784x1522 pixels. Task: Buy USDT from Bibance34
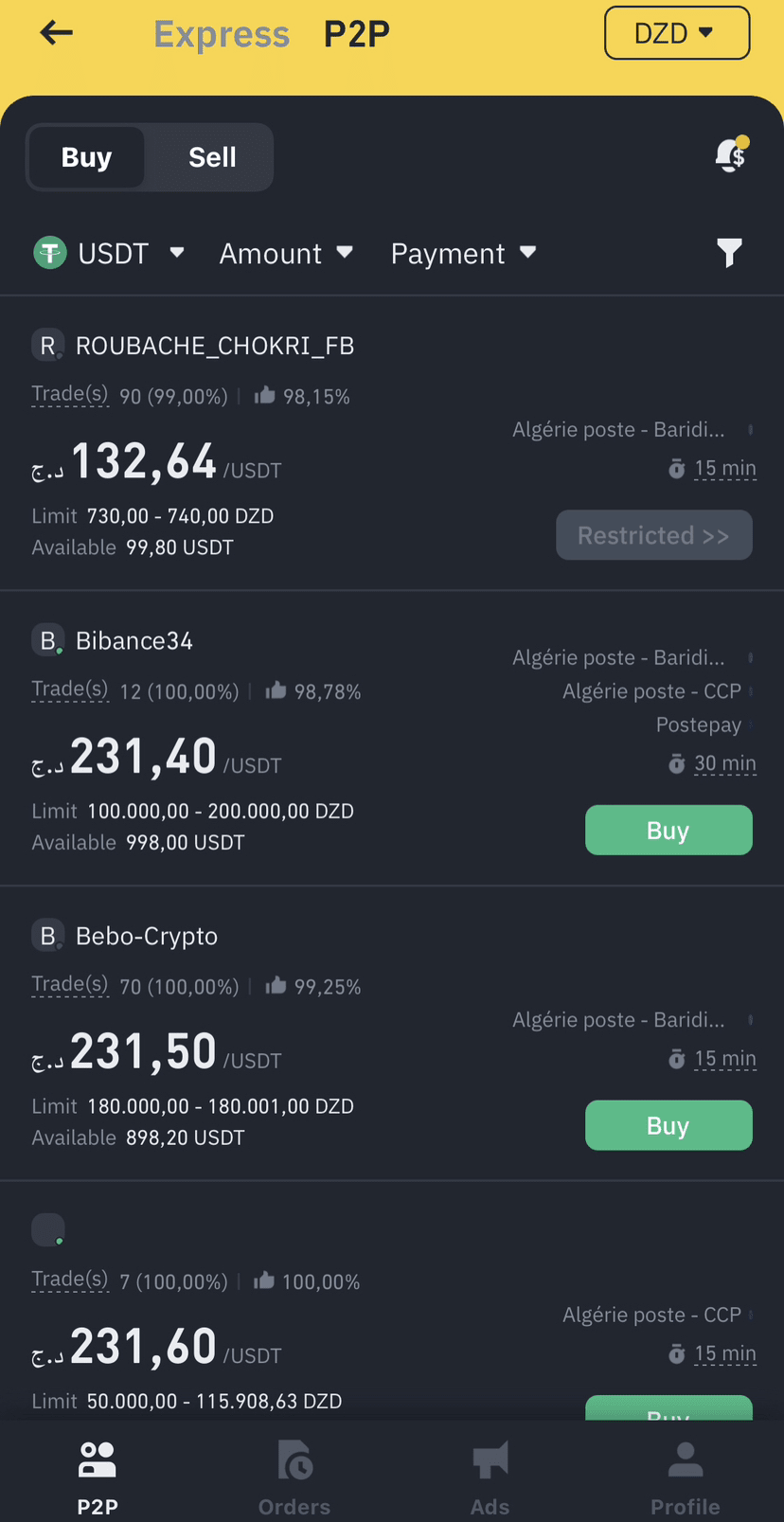668,831
